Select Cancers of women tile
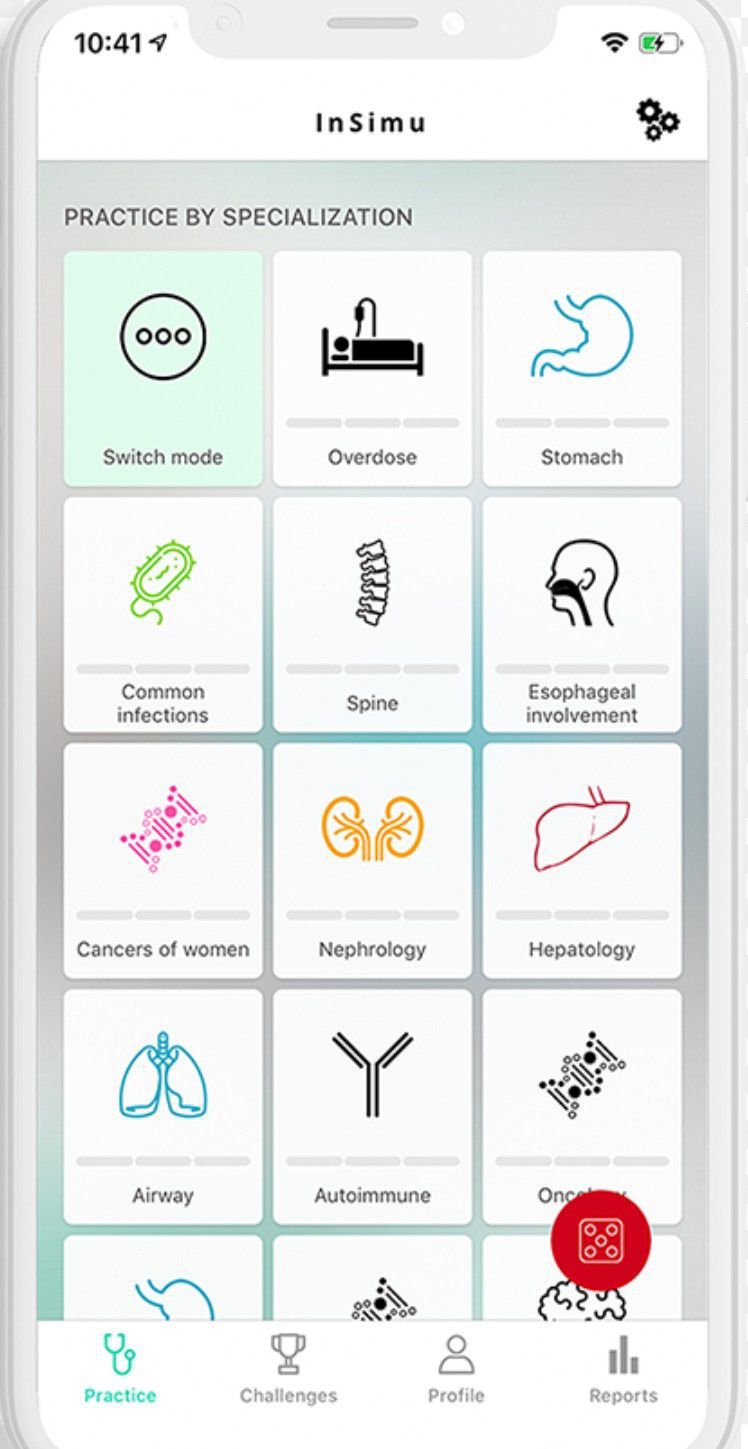This screenshot has width=748, height=1449. pyautogui.click(x=163, y=860)
